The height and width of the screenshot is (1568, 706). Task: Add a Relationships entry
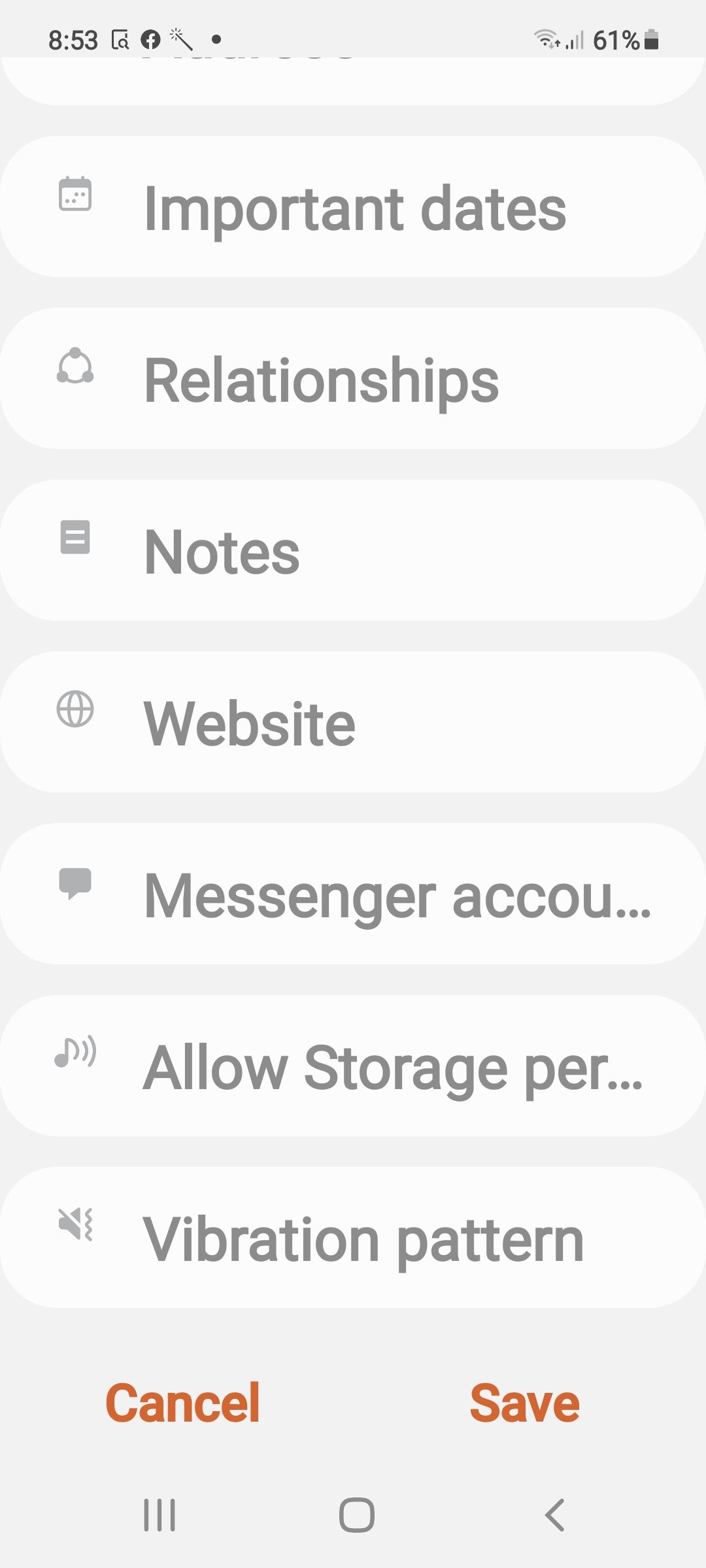pyautogui.click(x=353, y=380)
